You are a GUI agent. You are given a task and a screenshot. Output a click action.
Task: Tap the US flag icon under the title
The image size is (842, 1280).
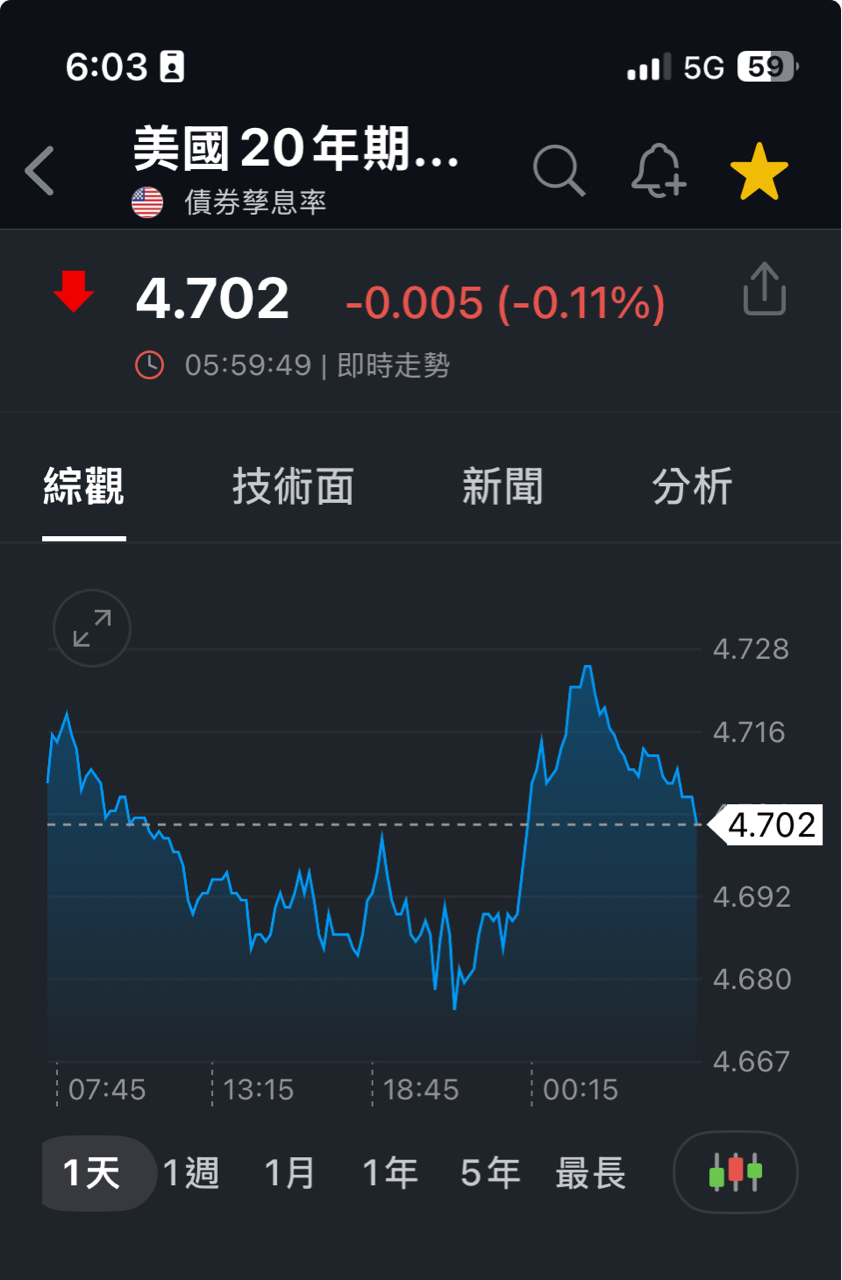146,197
